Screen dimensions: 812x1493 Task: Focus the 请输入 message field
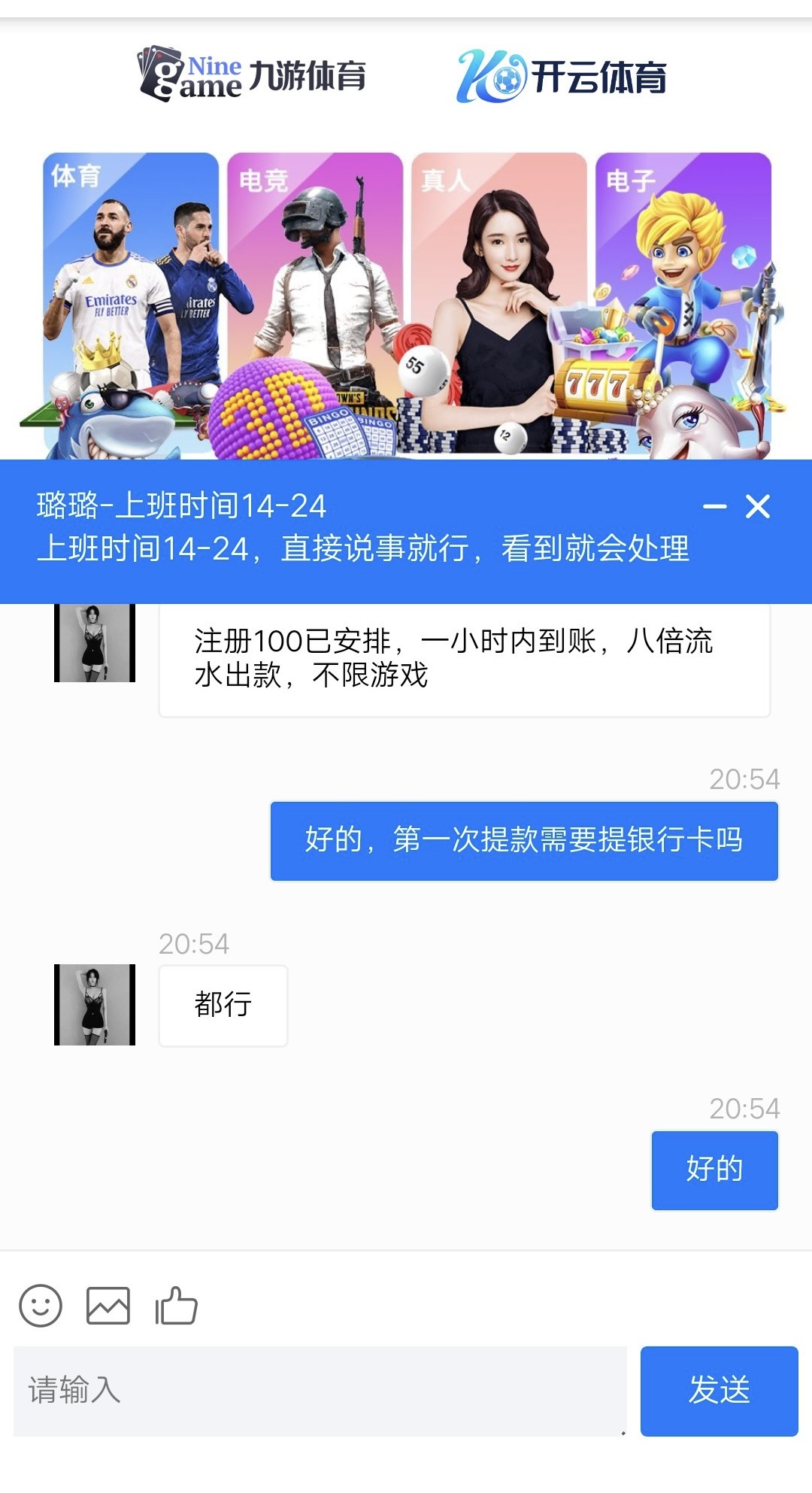point(320,1390)
